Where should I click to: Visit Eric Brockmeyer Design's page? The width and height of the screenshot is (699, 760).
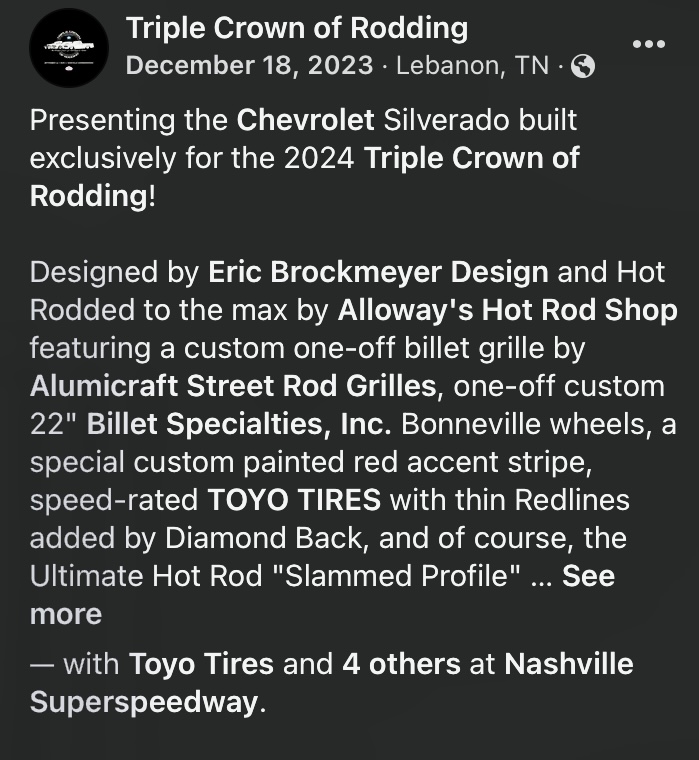click(x=378, y=272)
